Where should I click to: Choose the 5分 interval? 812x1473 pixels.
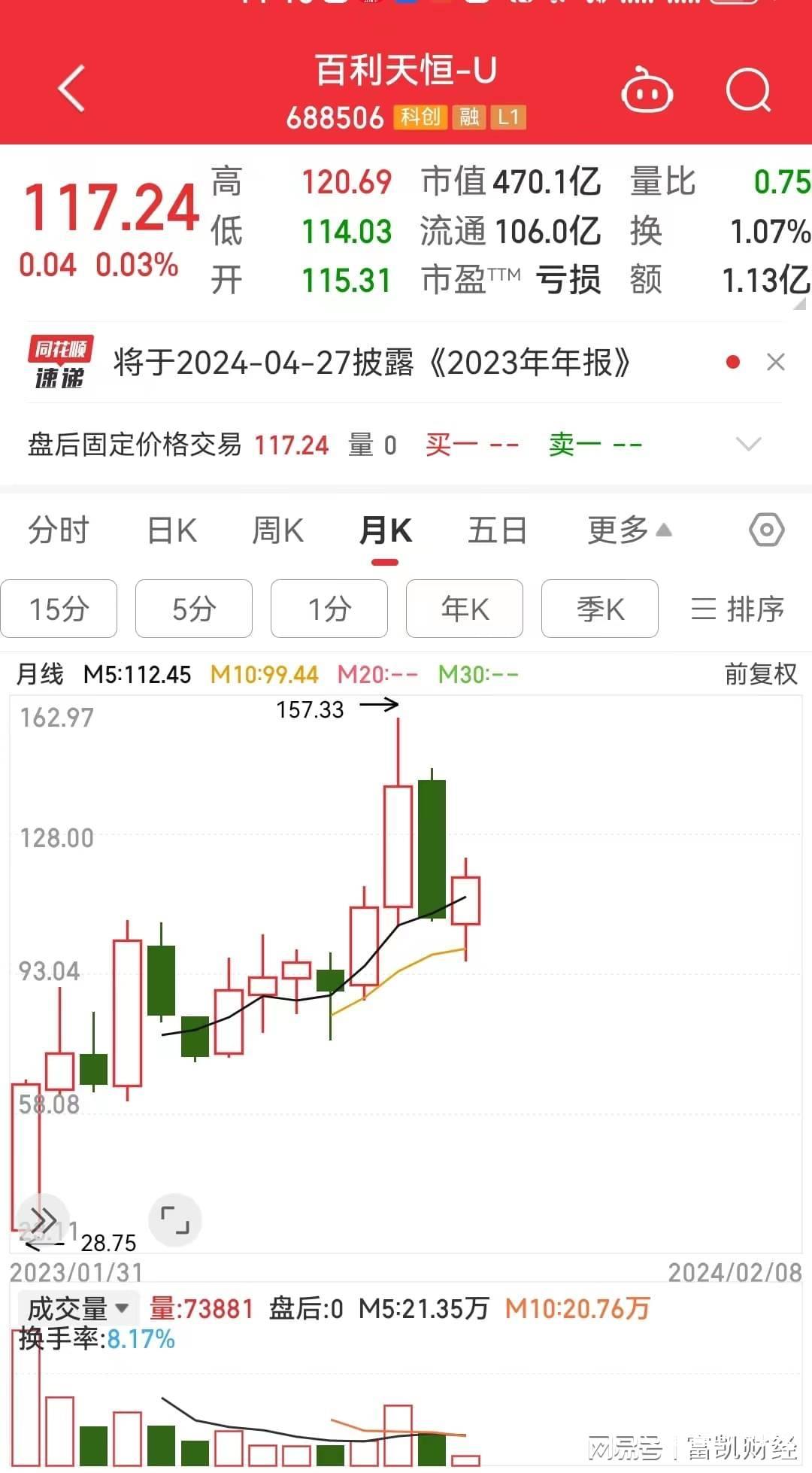pyautogui.click(x=193, y=609)
